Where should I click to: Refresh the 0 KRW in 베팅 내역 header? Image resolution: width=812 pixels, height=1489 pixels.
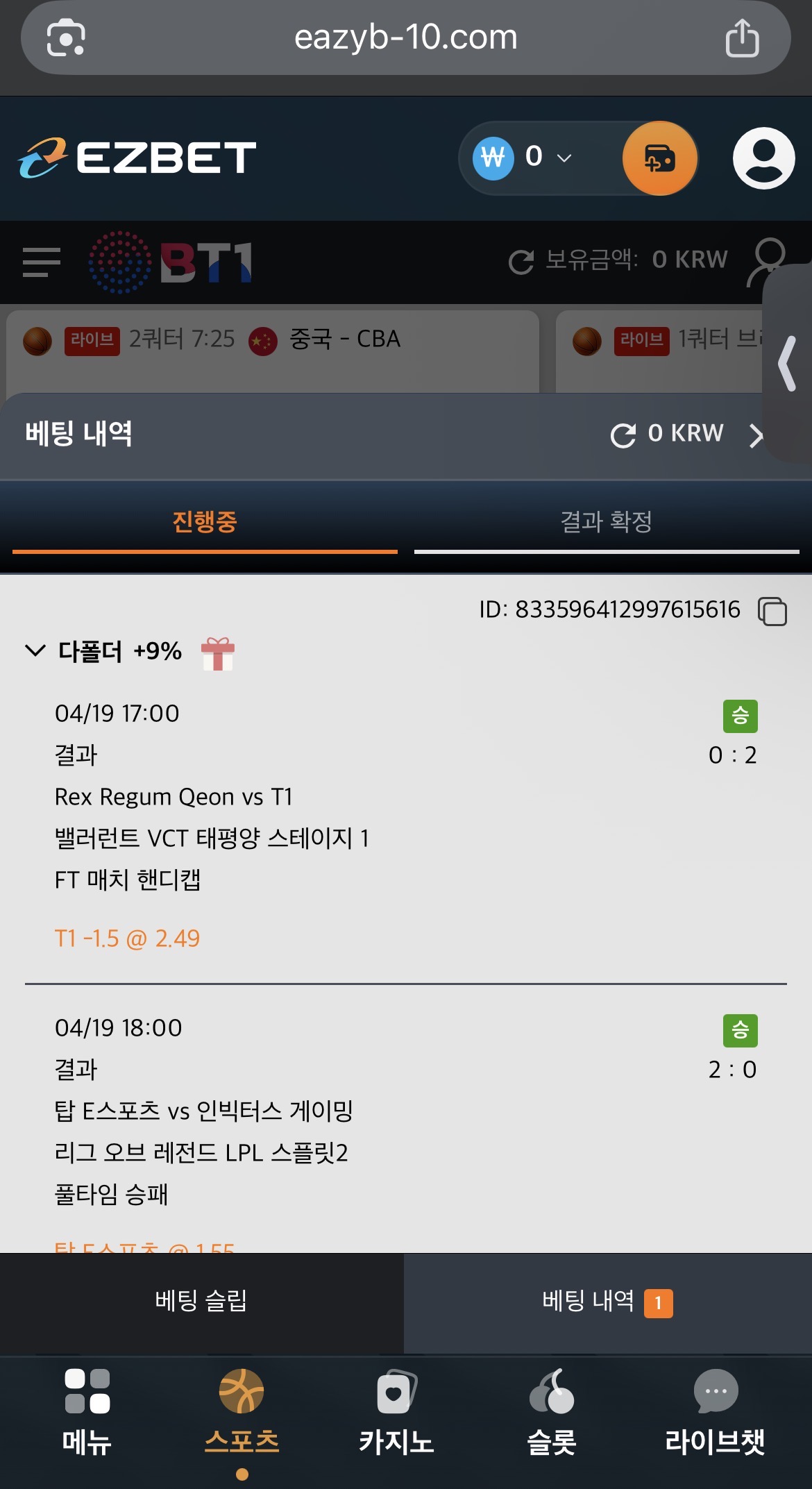coord(623,435)
